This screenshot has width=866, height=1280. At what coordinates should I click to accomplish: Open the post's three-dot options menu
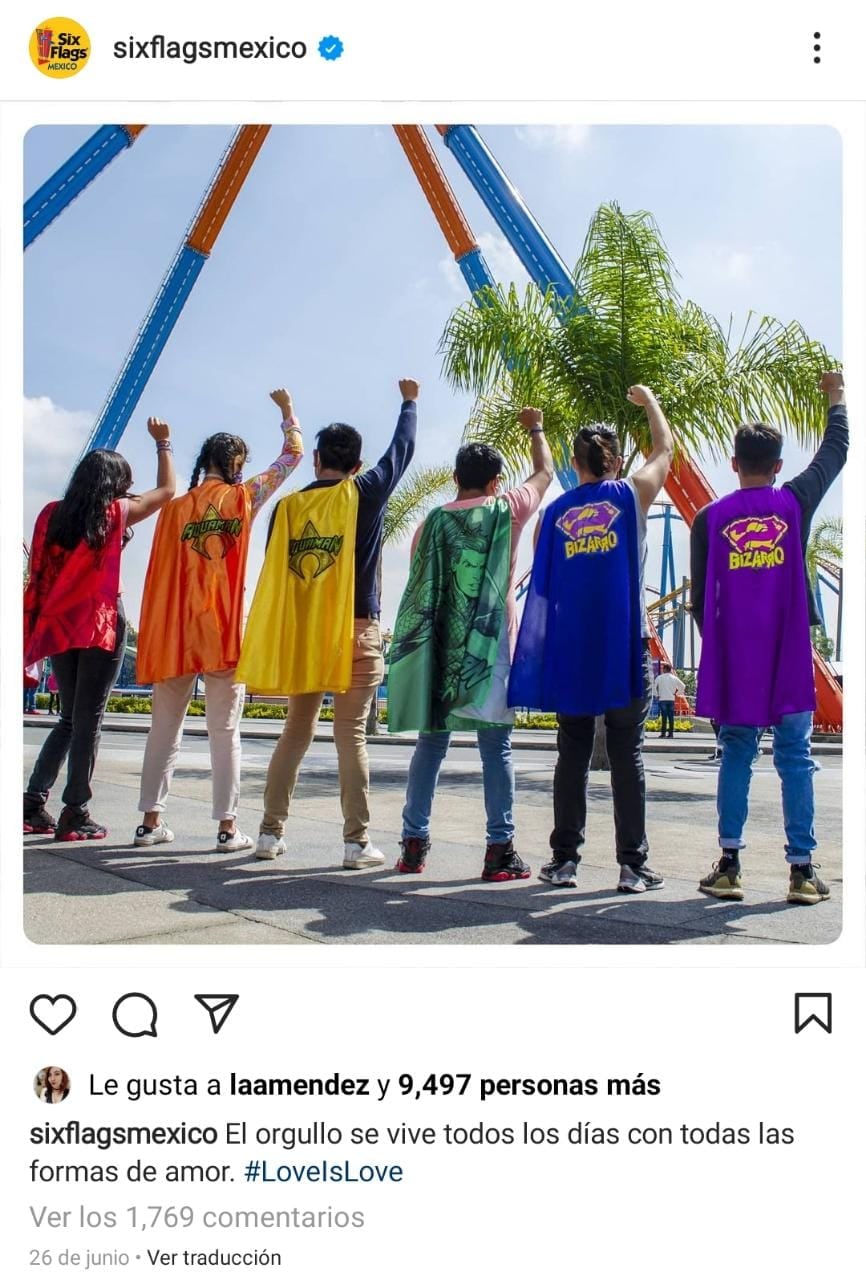point(817,48)
